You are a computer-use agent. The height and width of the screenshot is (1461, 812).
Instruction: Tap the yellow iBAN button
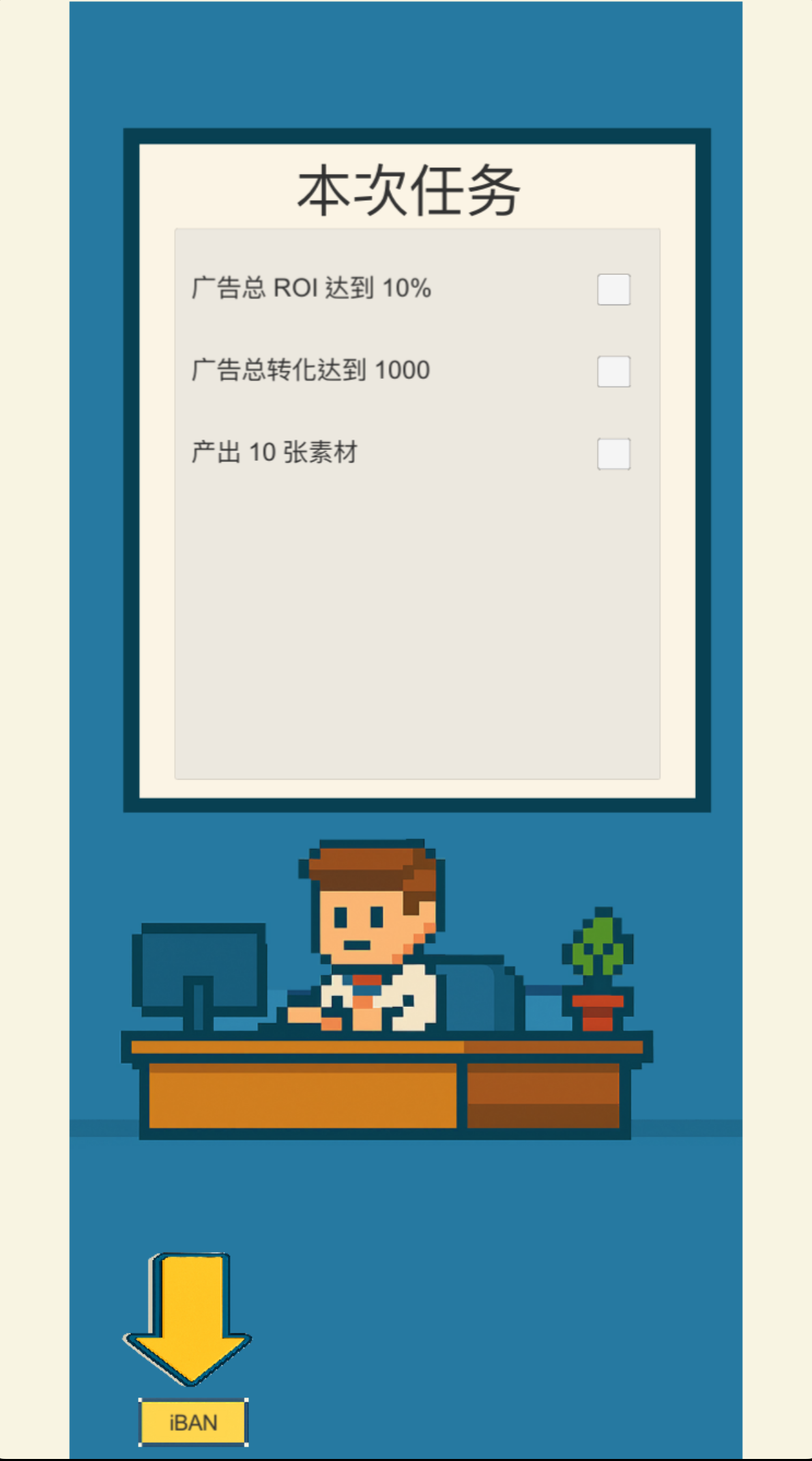(x=193, y=1422)
